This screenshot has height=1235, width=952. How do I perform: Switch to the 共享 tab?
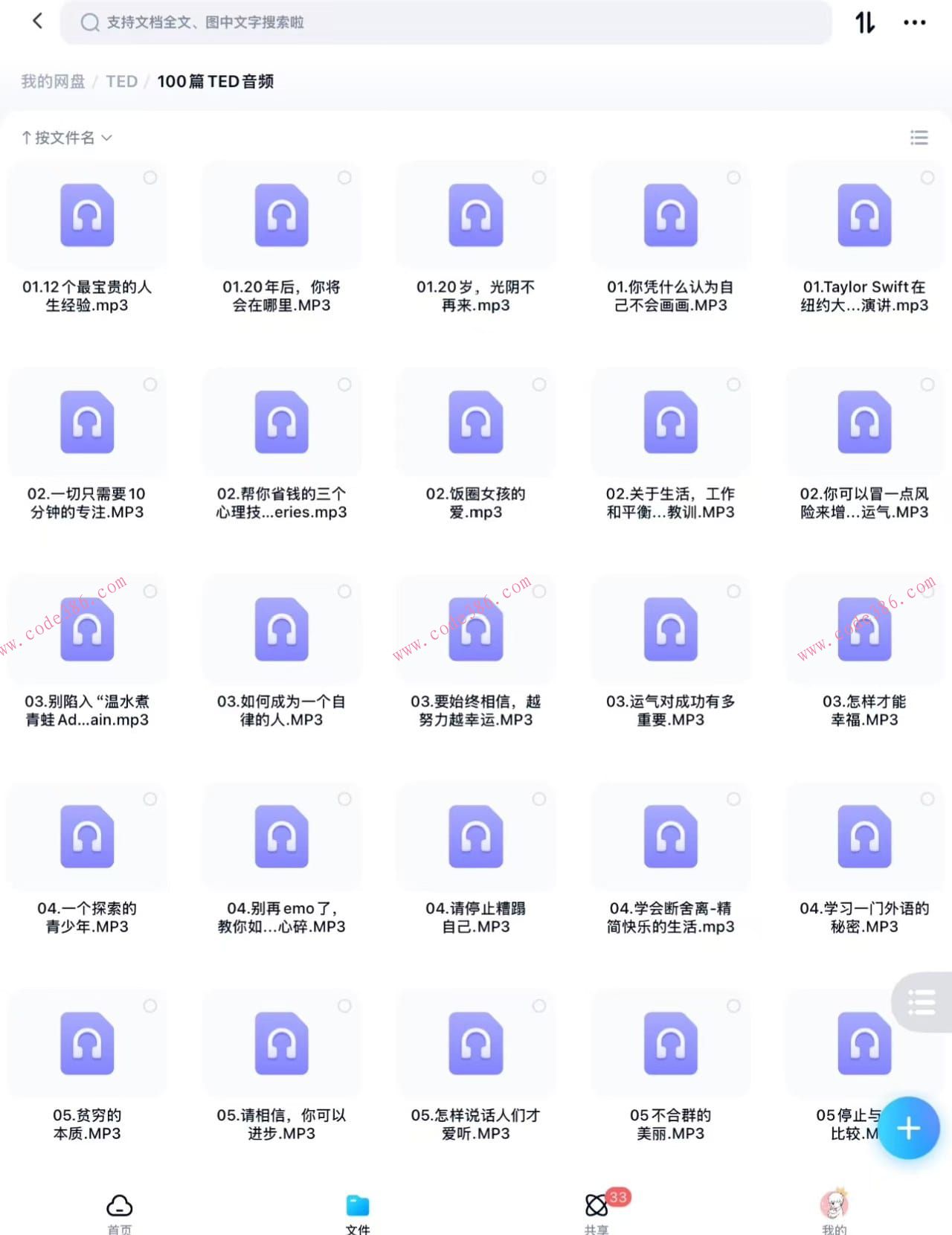coord(596,1211)
